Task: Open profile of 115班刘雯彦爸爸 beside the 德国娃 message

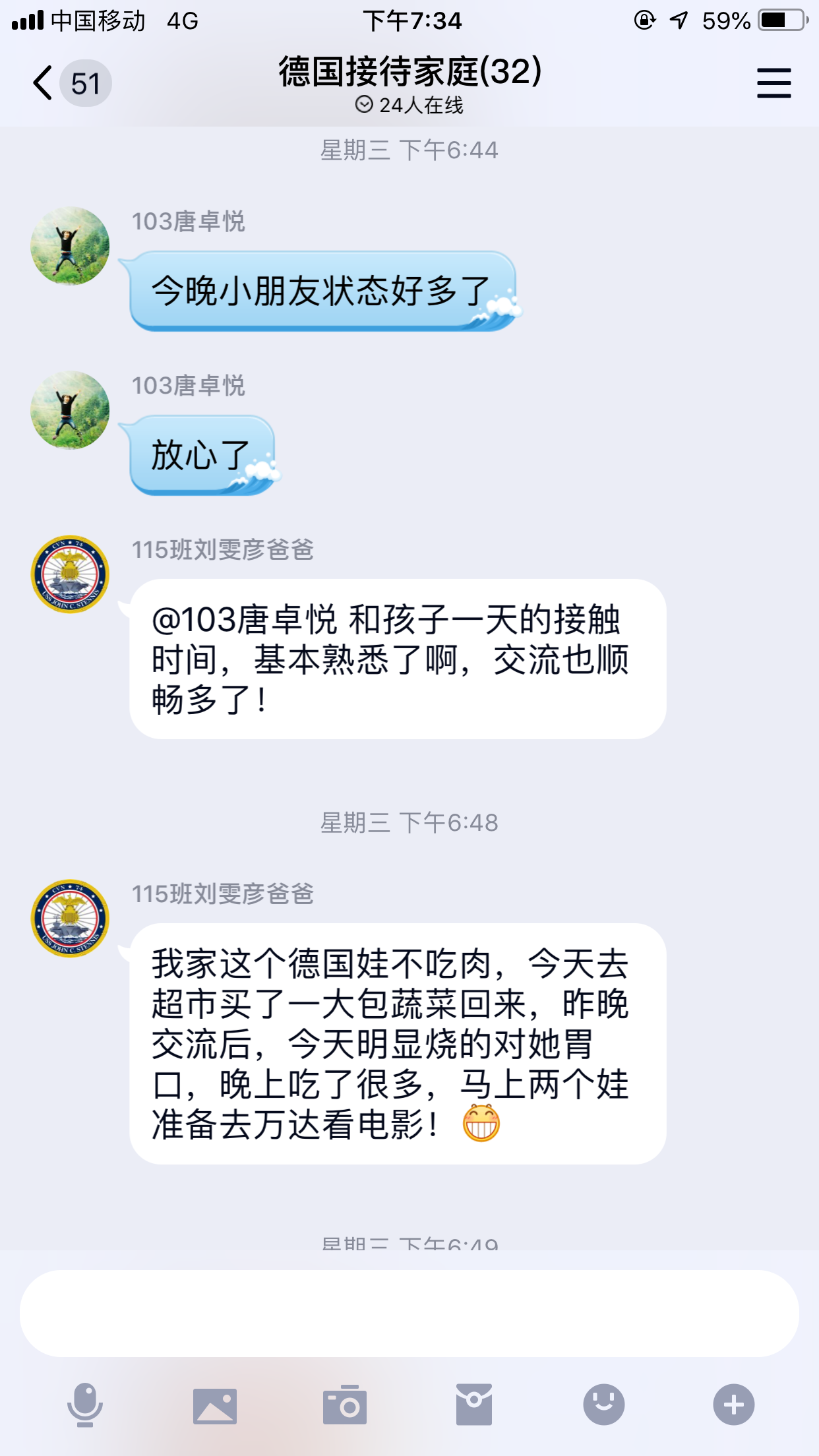Action: click(x=70, y=918)
